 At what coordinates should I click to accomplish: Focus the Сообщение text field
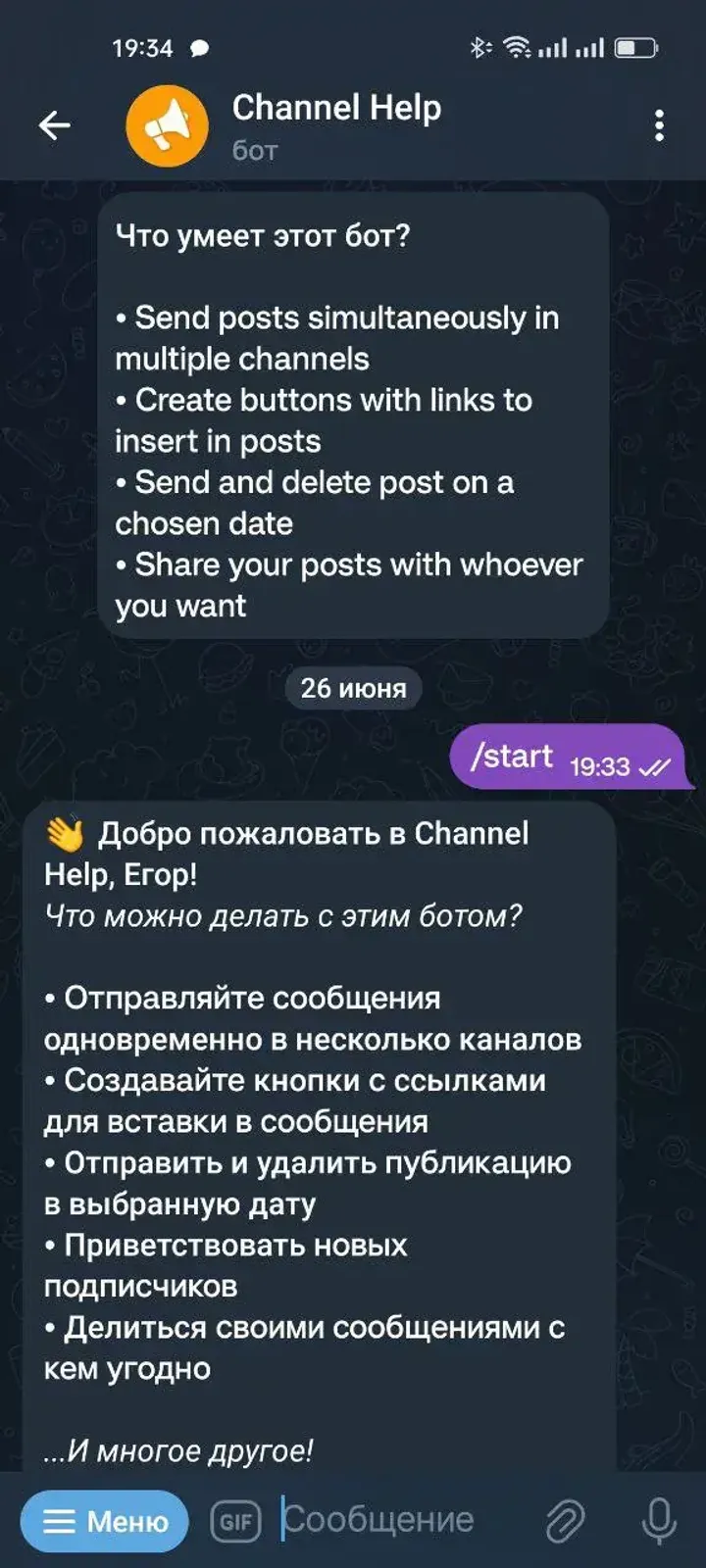tap(392, 1521)
